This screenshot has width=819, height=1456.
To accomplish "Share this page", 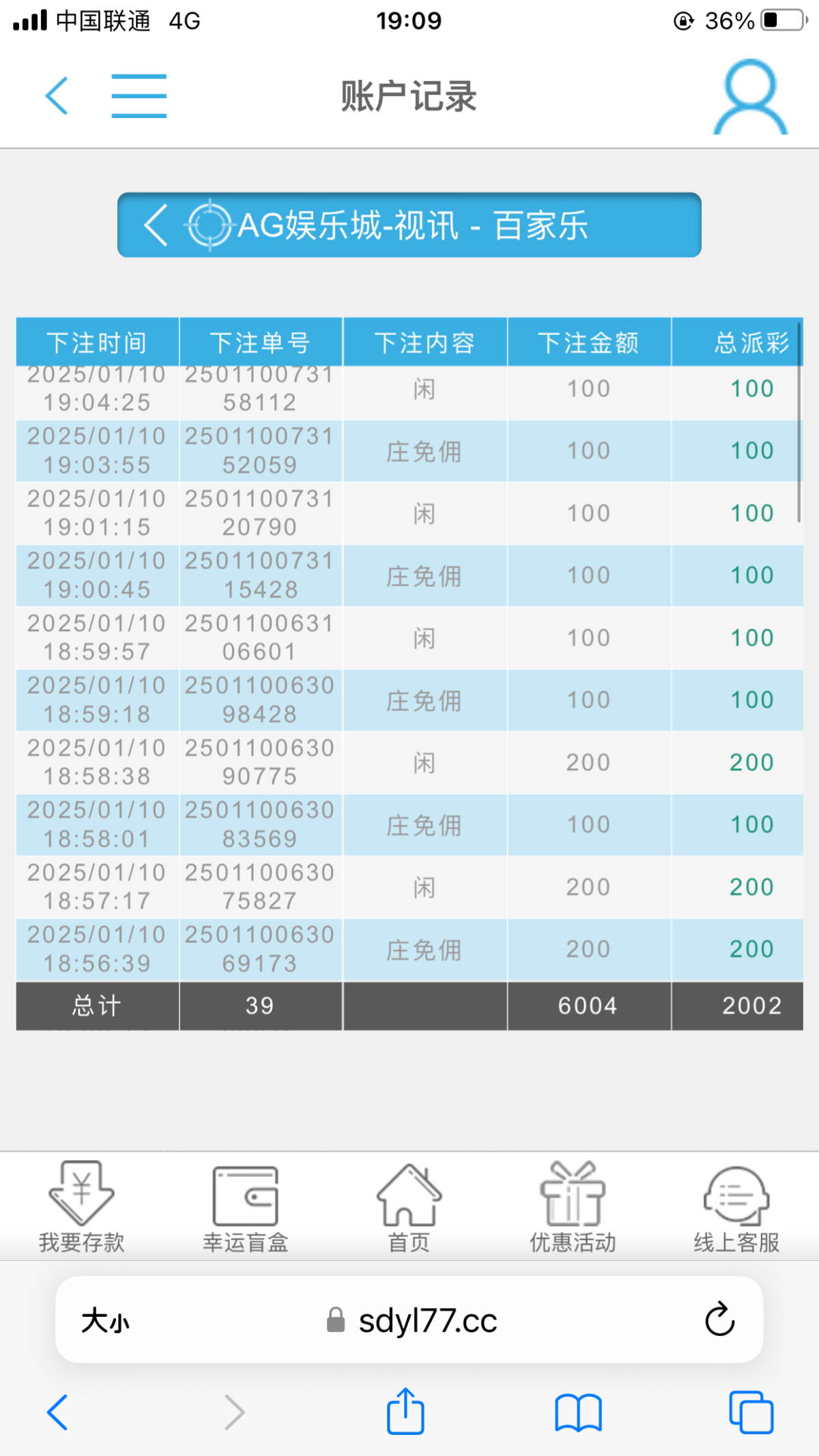I will point(406,1410).
